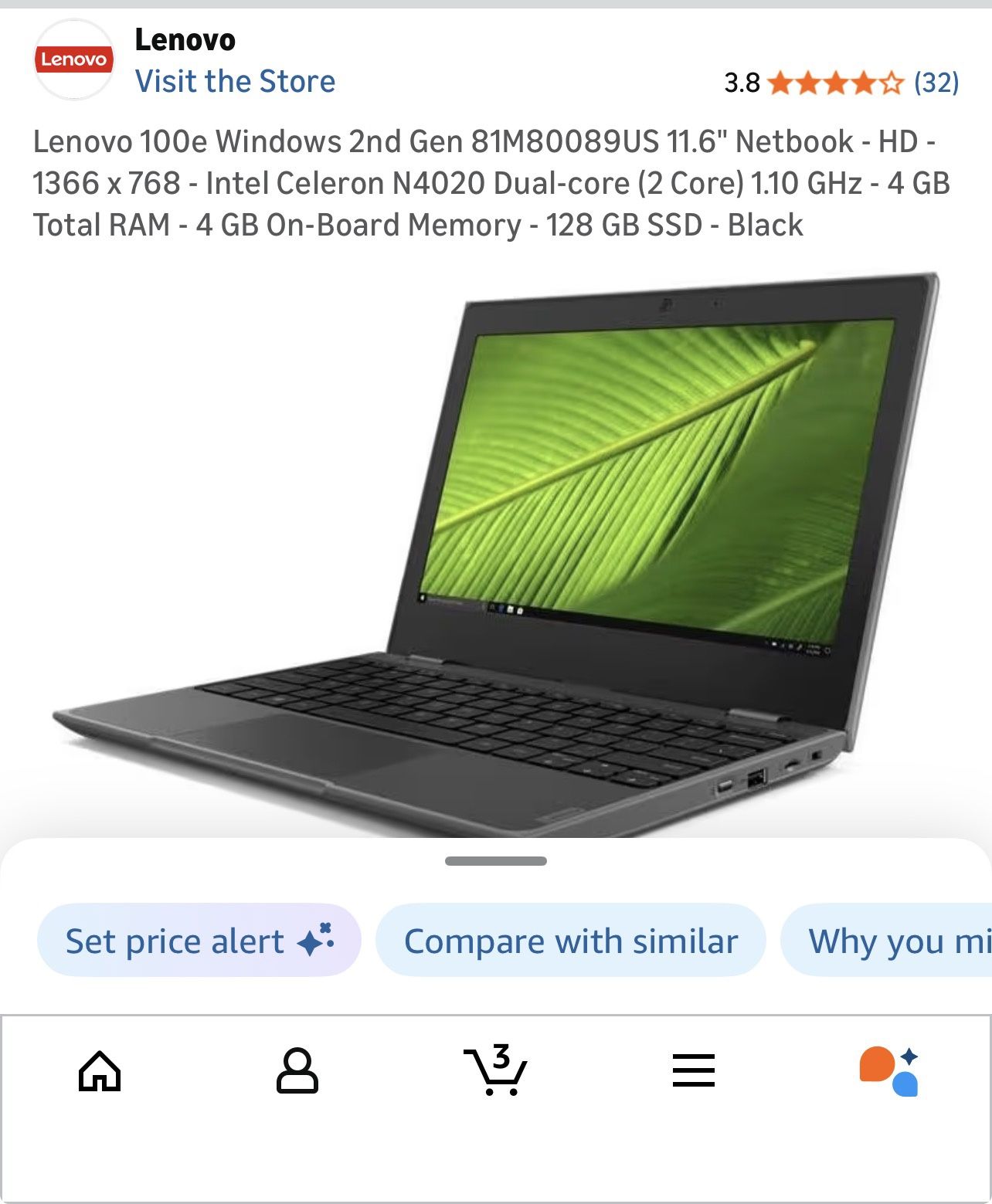This screenshot has height=1204, width=992.
Task: Click the Lenovo brand logo
Action: pos(75,60)
